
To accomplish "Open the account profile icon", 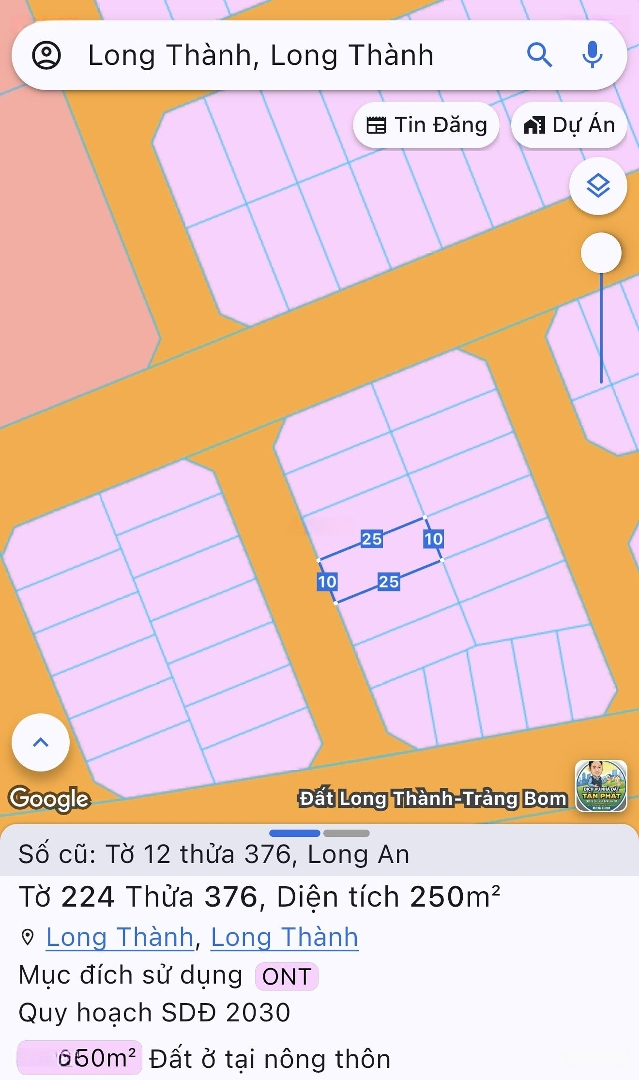I will point(47,55).
